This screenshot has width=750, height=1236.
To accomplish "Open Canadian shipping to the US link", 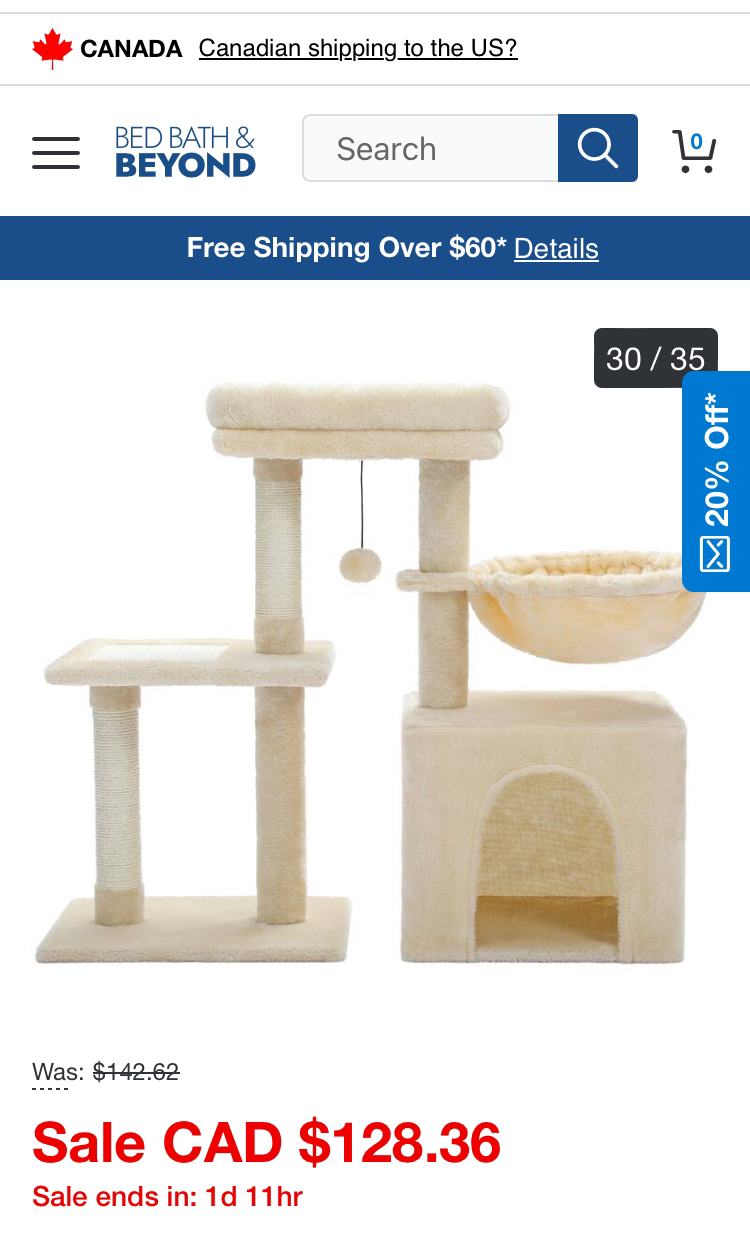I will (358, 48).
